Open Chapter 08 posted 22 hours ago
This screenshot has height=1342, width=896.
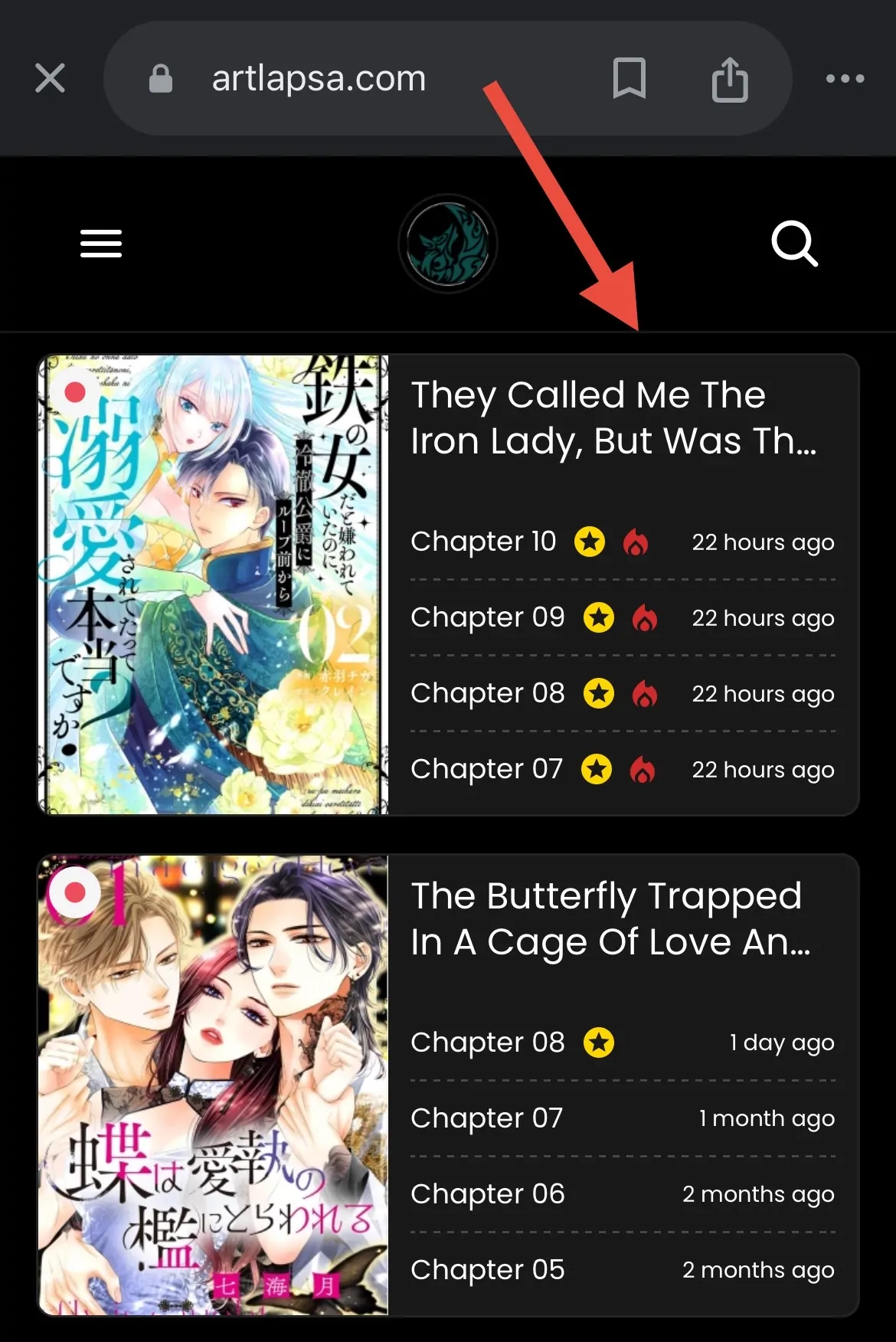(x=487, y=693)
